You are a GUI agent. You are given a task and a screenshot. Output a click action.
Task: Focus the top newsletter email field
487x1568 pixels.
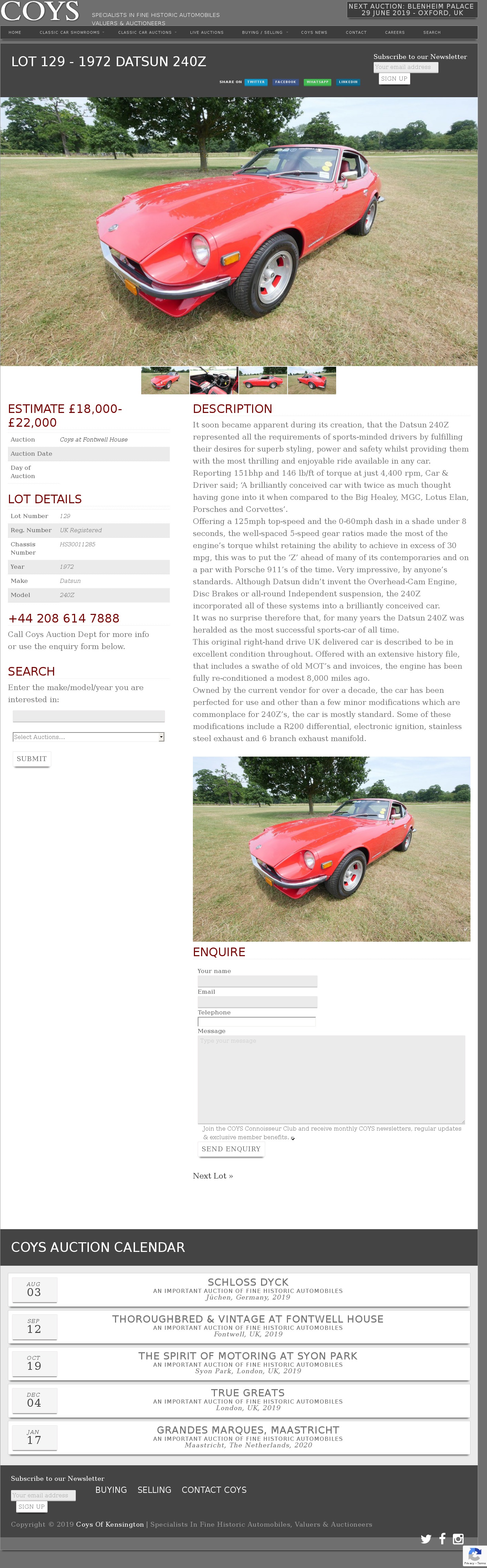tap(405, 67)
